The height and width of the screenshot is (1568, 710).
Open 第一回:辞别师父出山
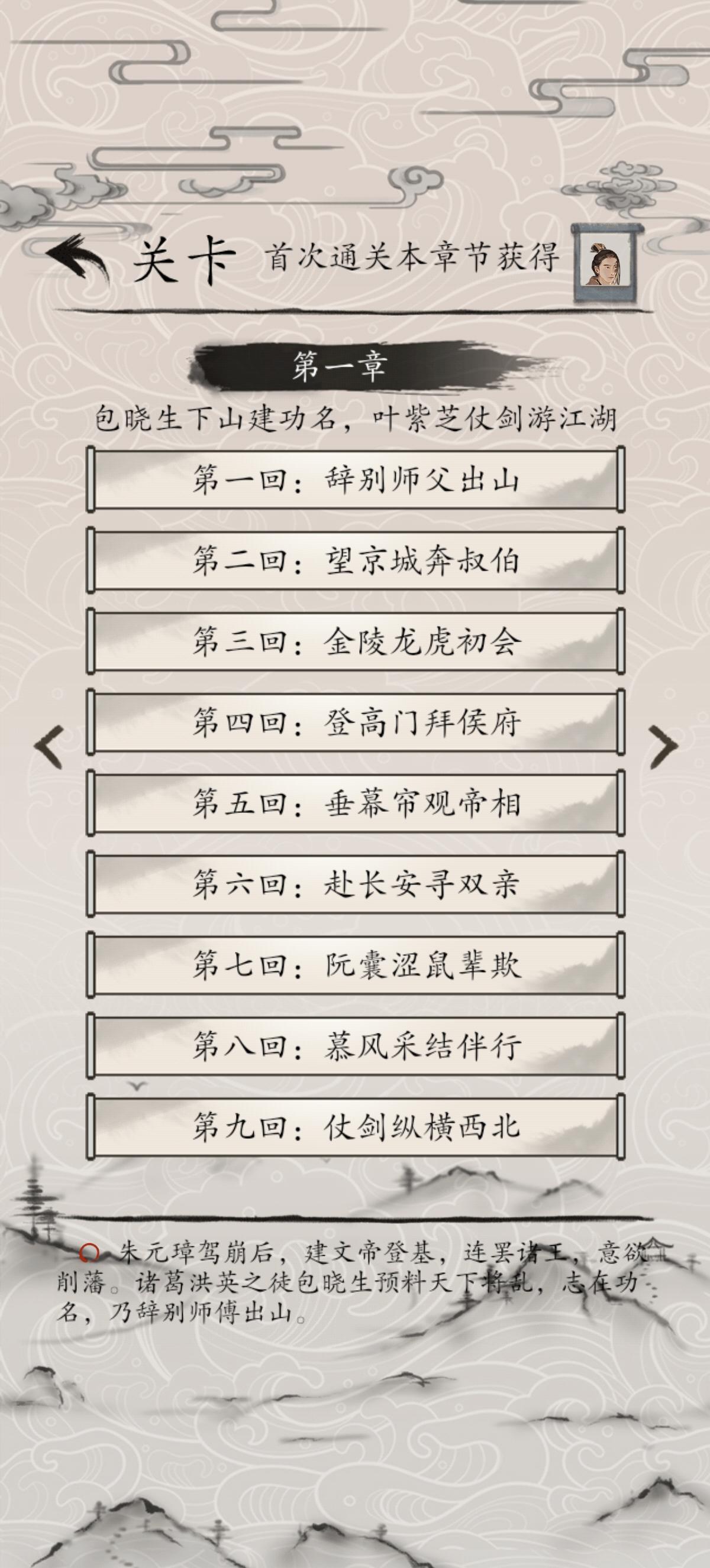356,480
